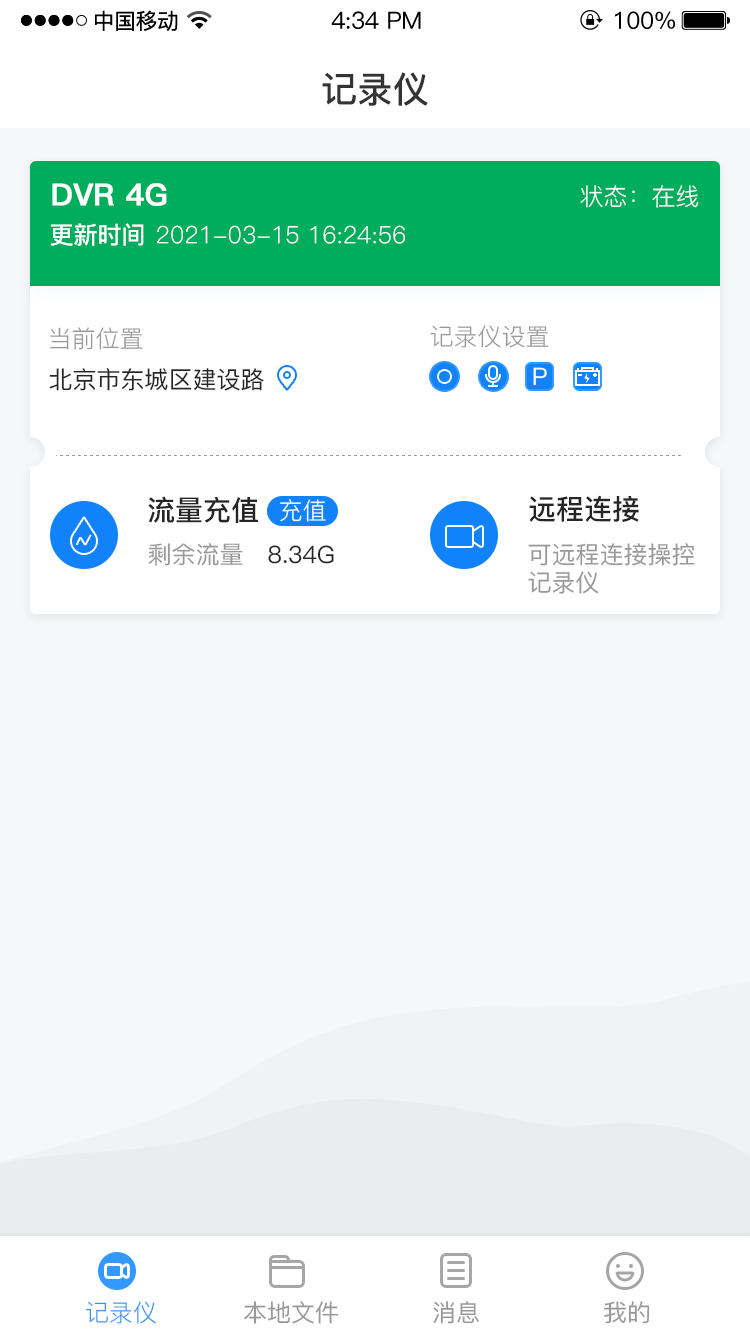Open the 我的 tab

pos(624,1285)
